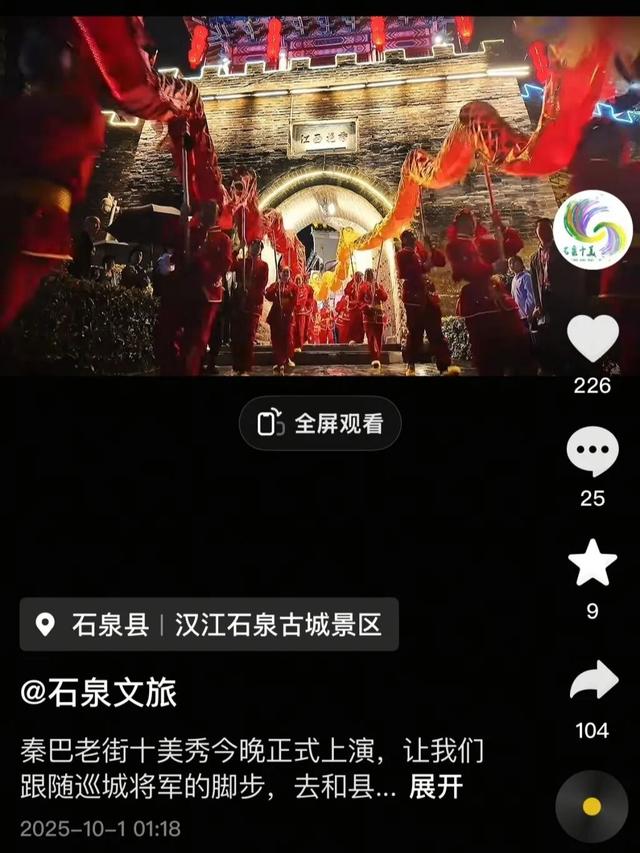640x853 pixels.
Task: Favorite the video with the star icon
Action: (x=592, y=563)
